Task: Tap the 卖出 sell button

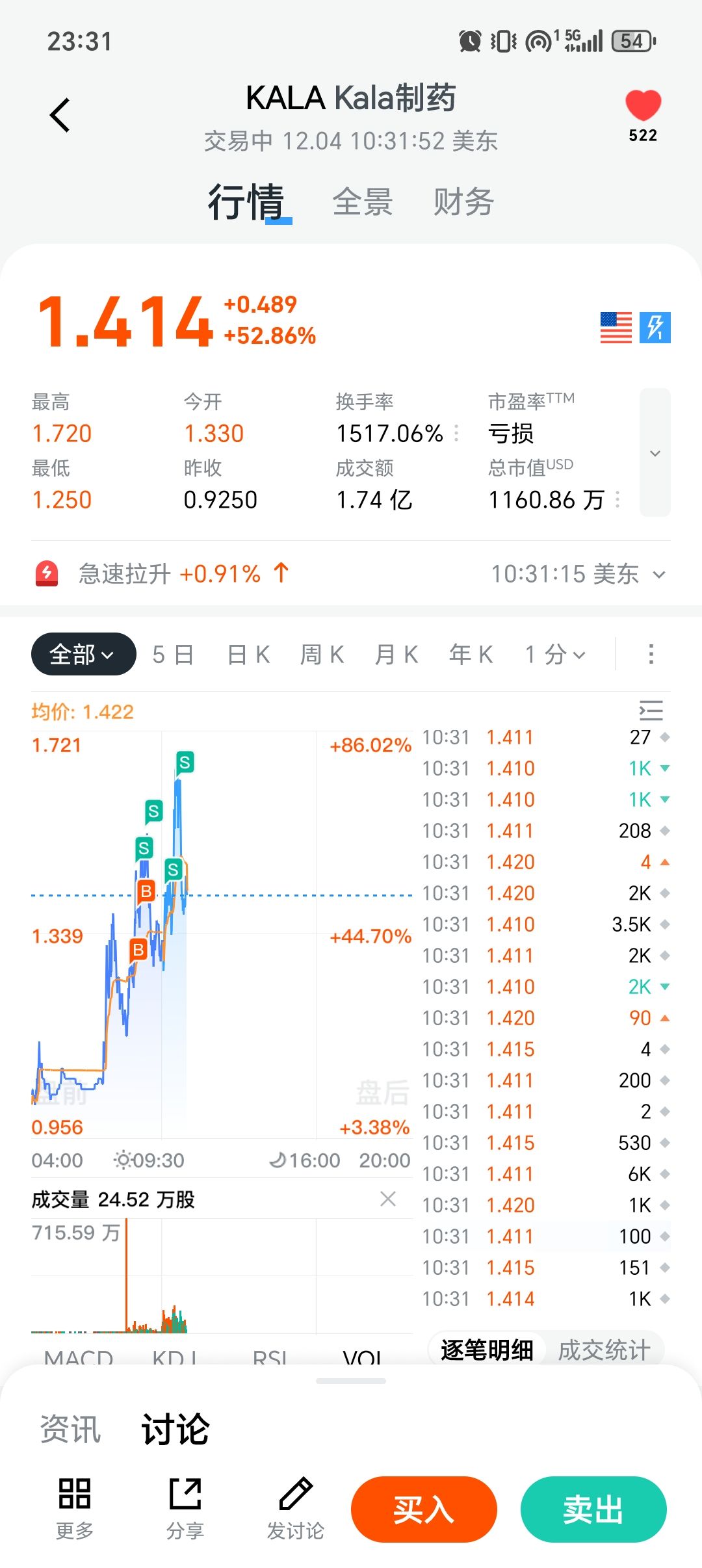Action: 593,1509
